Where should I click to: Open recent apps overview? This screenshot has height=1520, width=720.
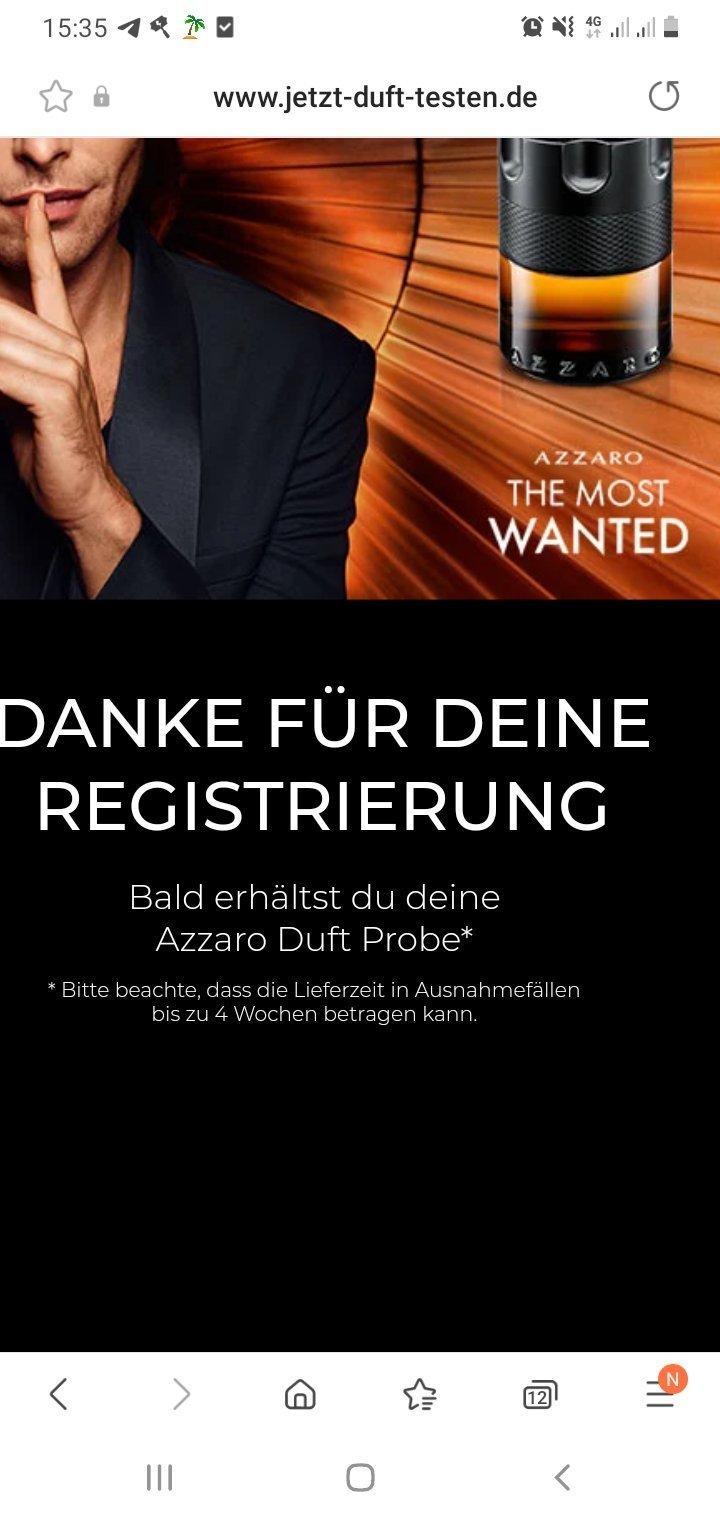click(159, 1477)
